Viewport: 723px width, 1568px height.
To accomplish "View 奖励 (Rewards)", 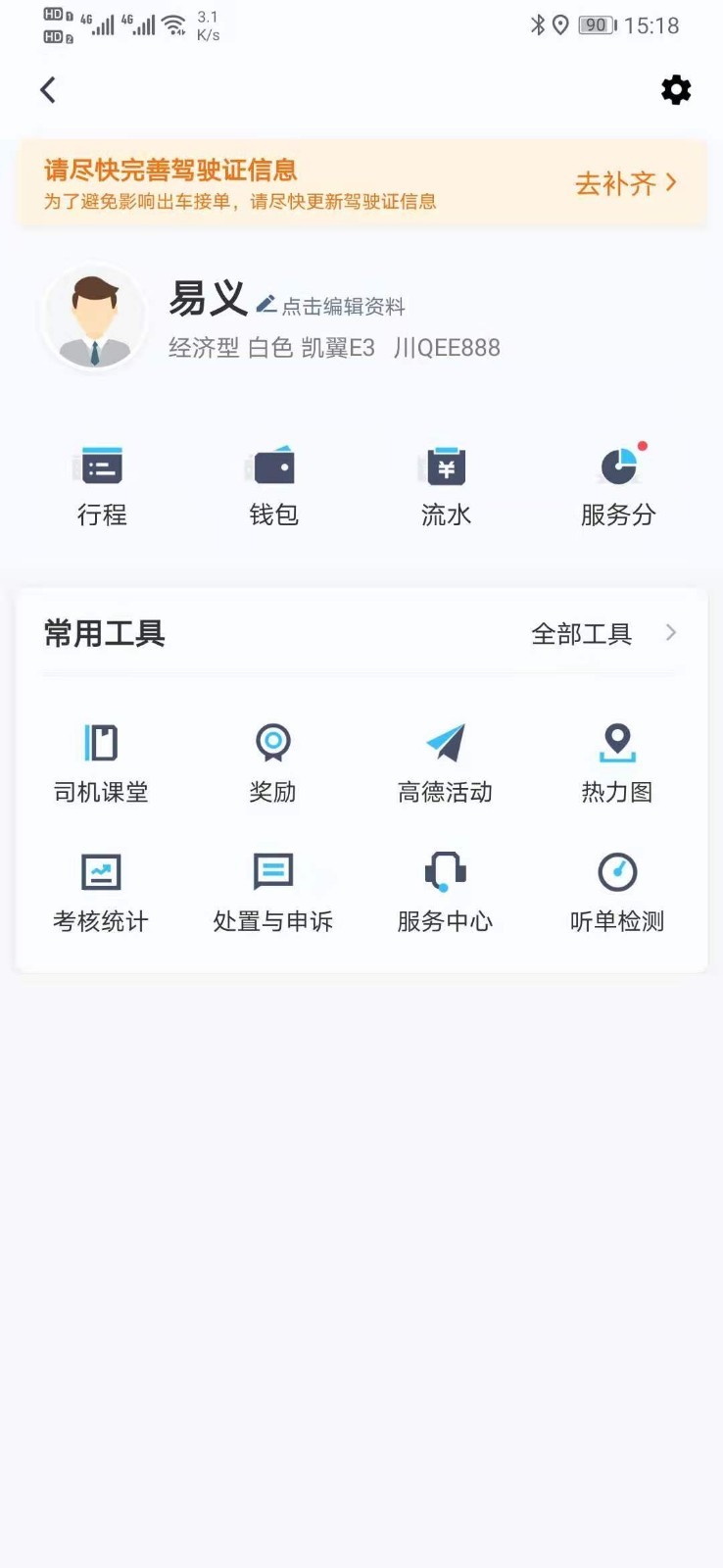I will coord(272,762).
